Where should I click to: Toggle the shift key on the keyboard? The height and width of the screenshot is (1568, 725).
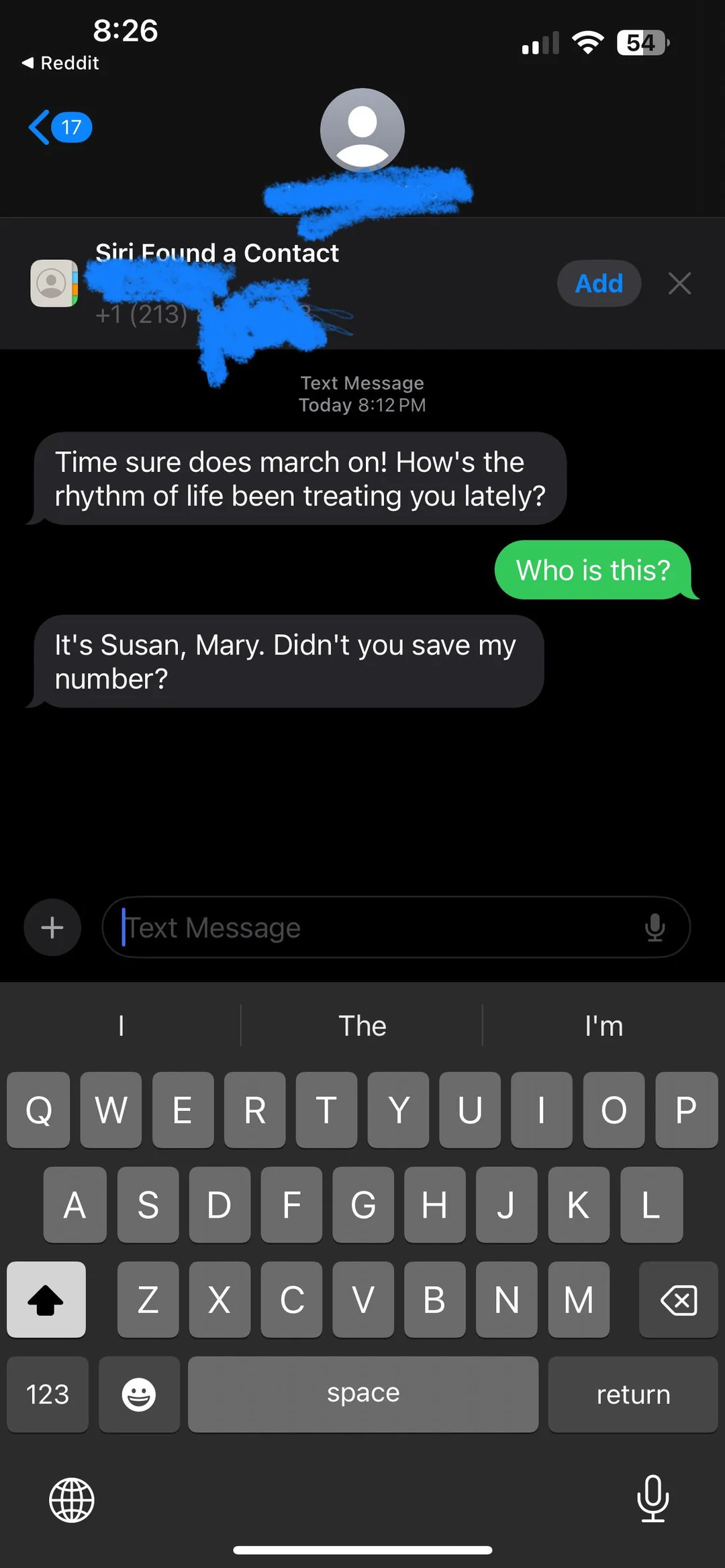click(x=46, y=1300)
